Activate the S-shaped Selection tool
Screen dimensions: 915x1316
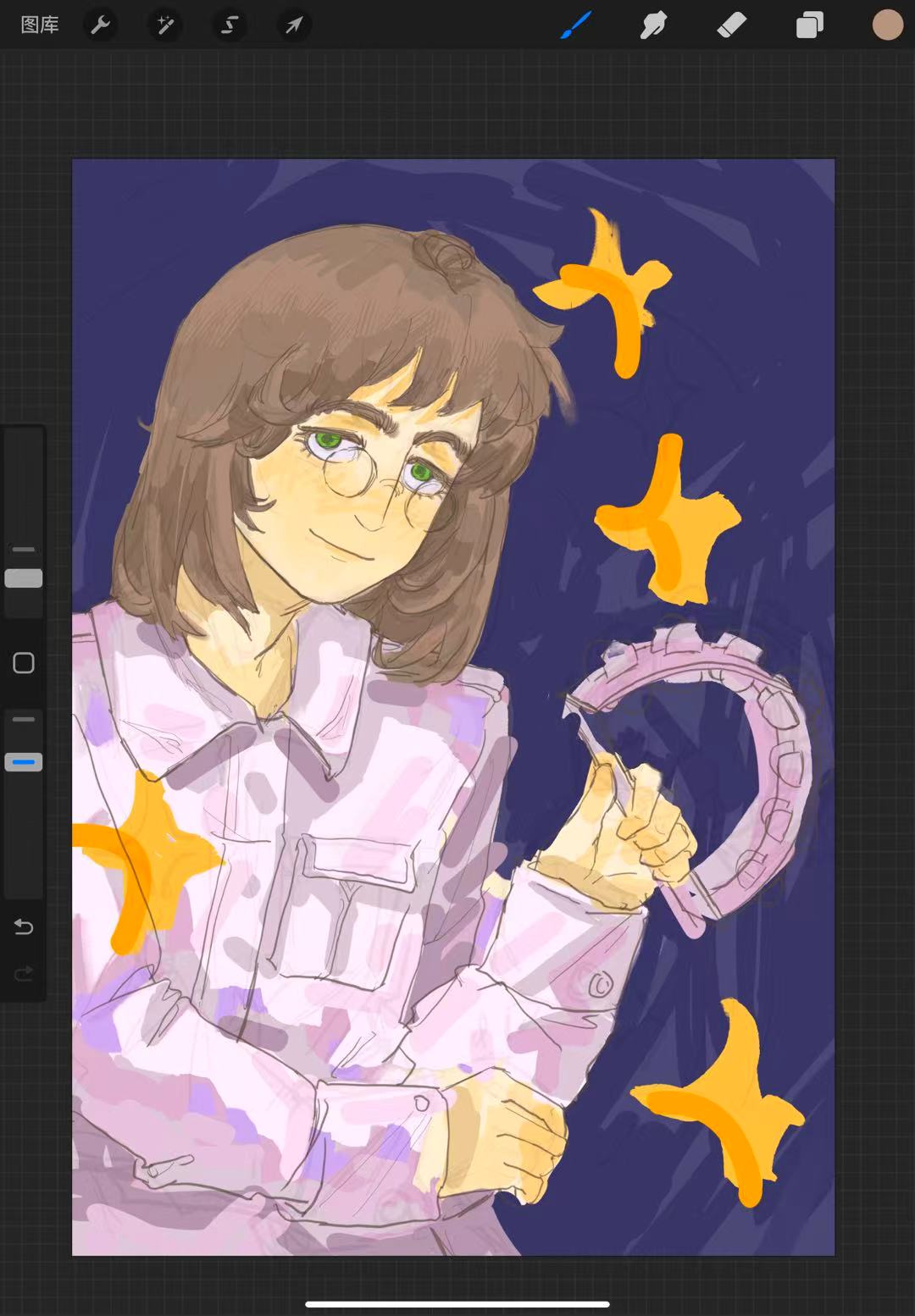click(230, 25)
